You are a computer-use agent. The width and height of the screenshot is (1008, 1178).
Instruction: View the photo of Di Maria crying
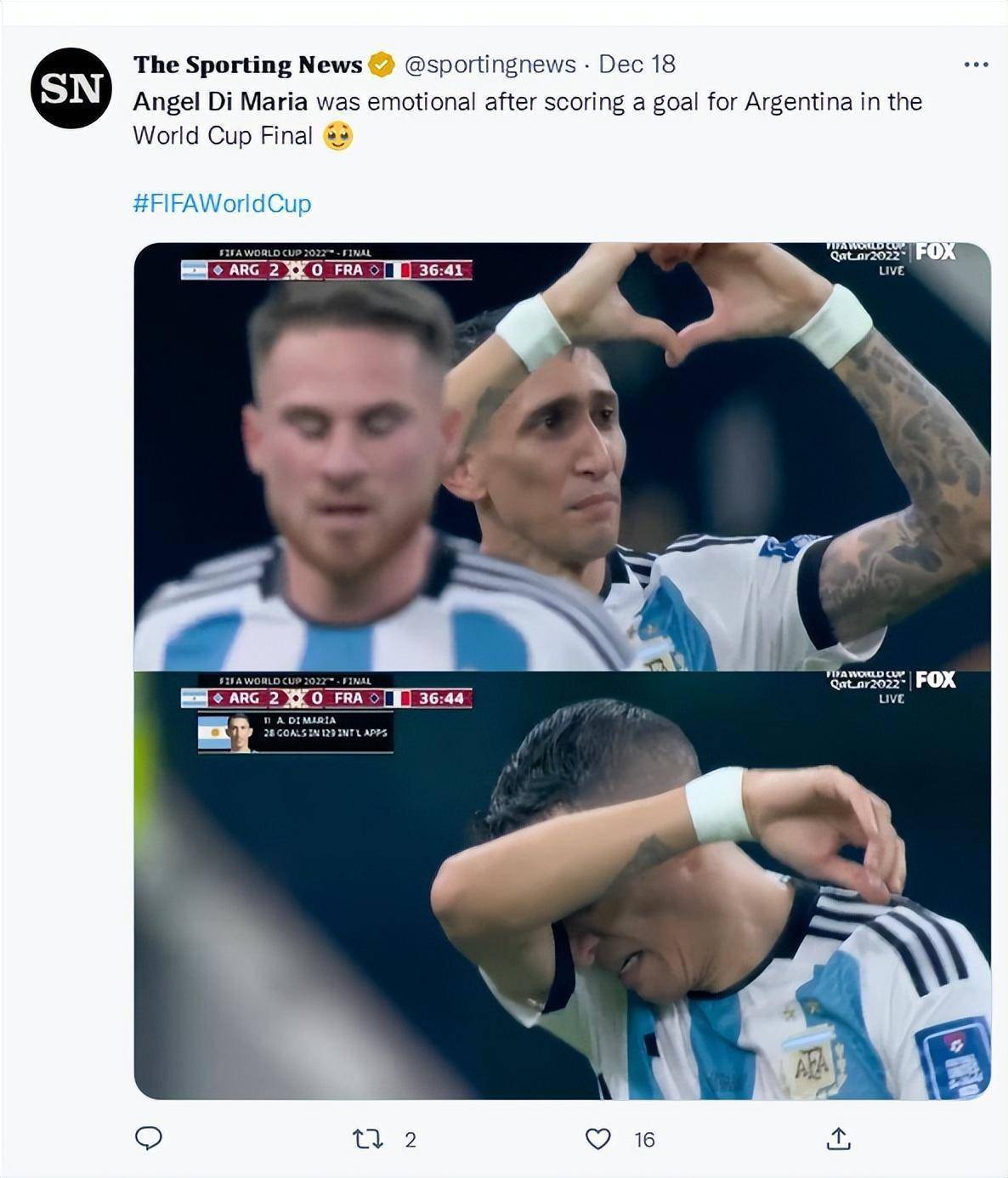[x=562, y=885]
